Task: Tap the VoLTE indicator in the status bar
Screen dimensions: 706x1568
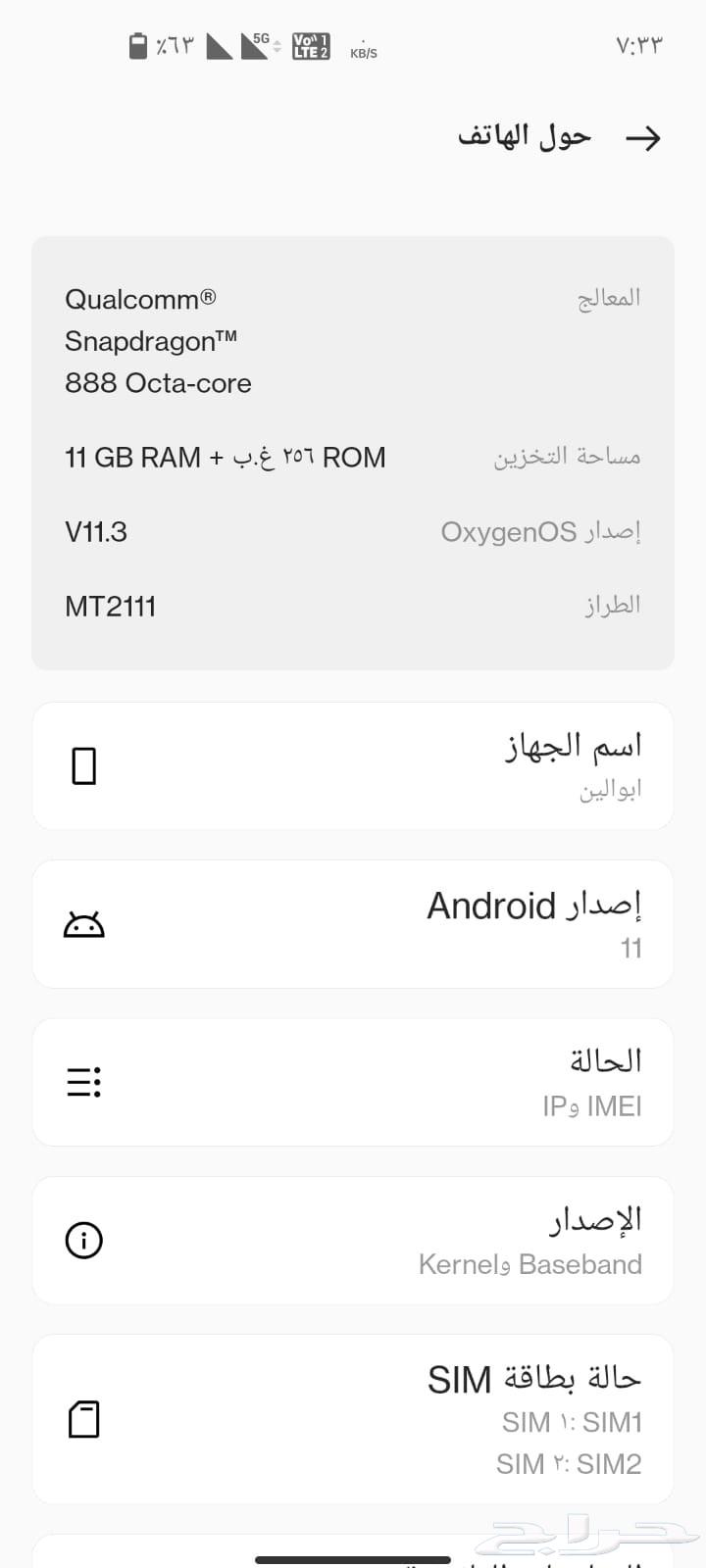Action: click(309, 43)
